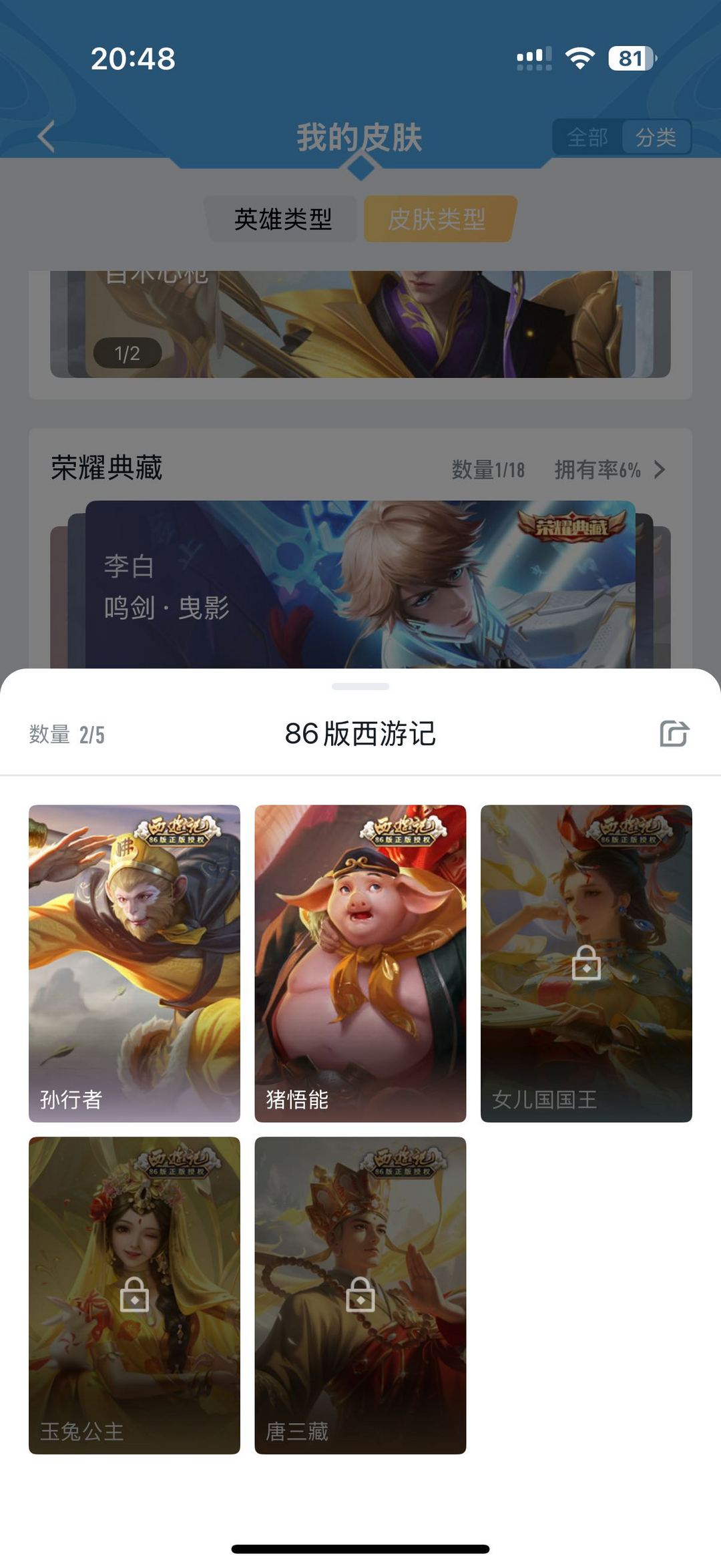Image resolution: width=721 pixels, height=1568 pixels.
Task: Switch the filter to 全部
Action: click(587, 137)
